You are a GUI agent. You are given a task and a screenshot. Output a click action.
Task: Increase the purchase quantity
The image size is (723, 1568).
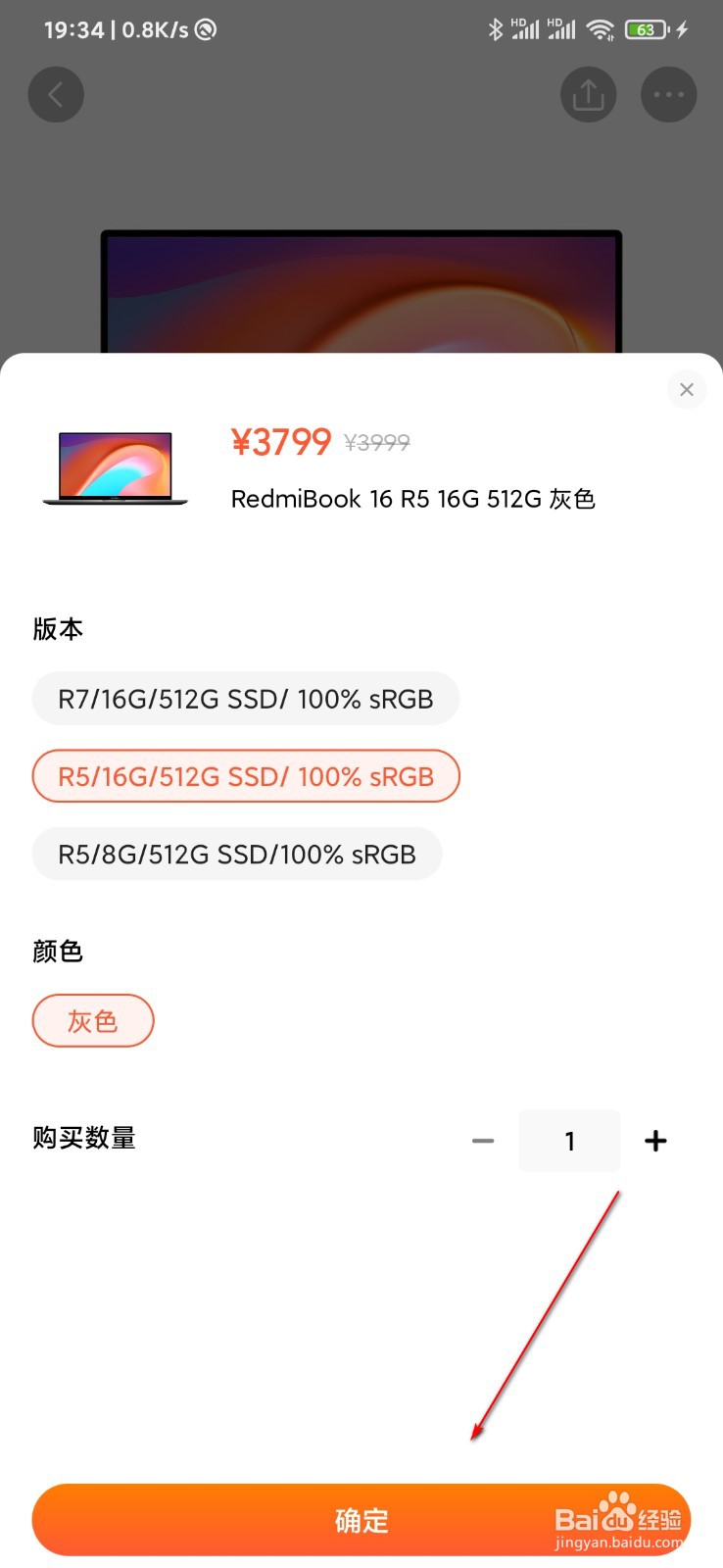click(655, 1141)
